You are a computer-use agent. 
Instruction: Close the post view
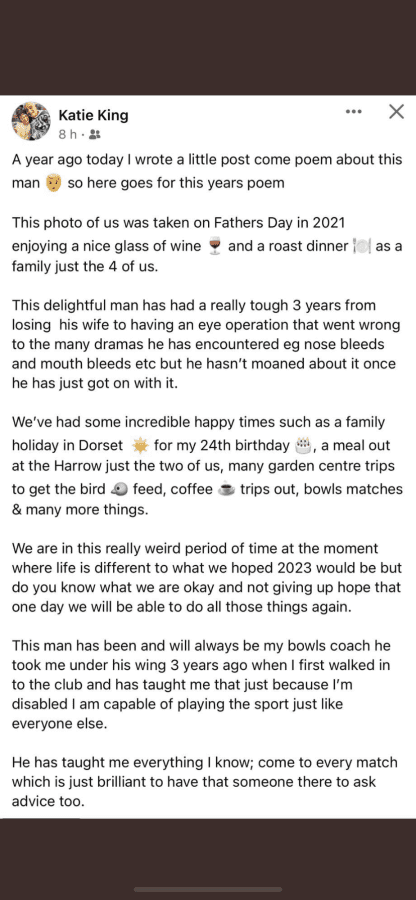[x=396, y=111]
